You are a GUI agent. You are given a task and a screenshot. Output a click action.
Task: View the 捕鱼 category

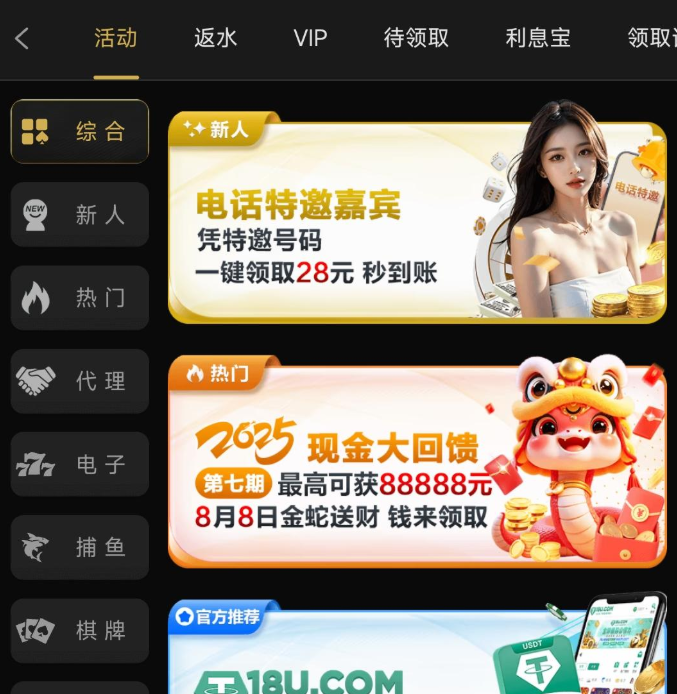tap(80, 547)
